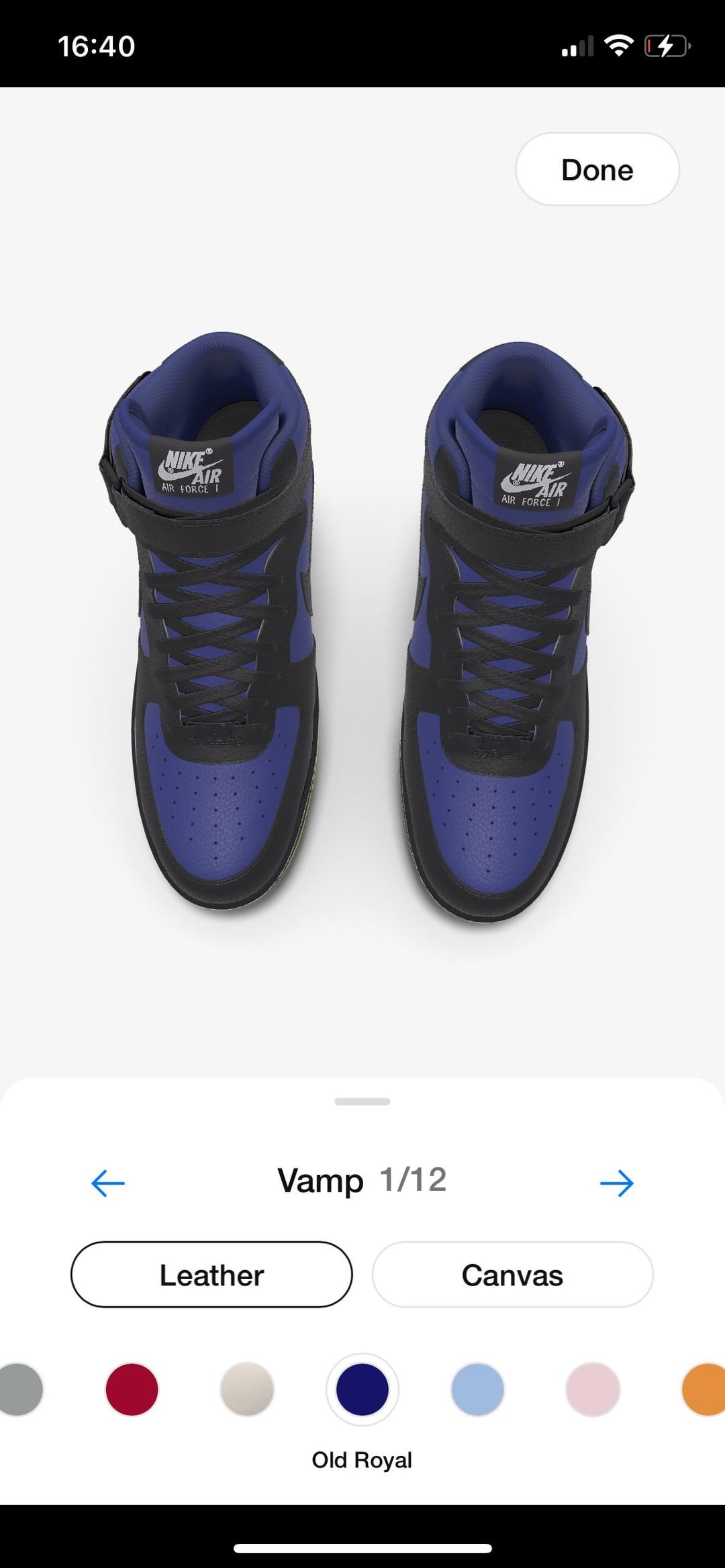Tap the Done button
Screen dimensions: 725x1568
pos(597,169)
